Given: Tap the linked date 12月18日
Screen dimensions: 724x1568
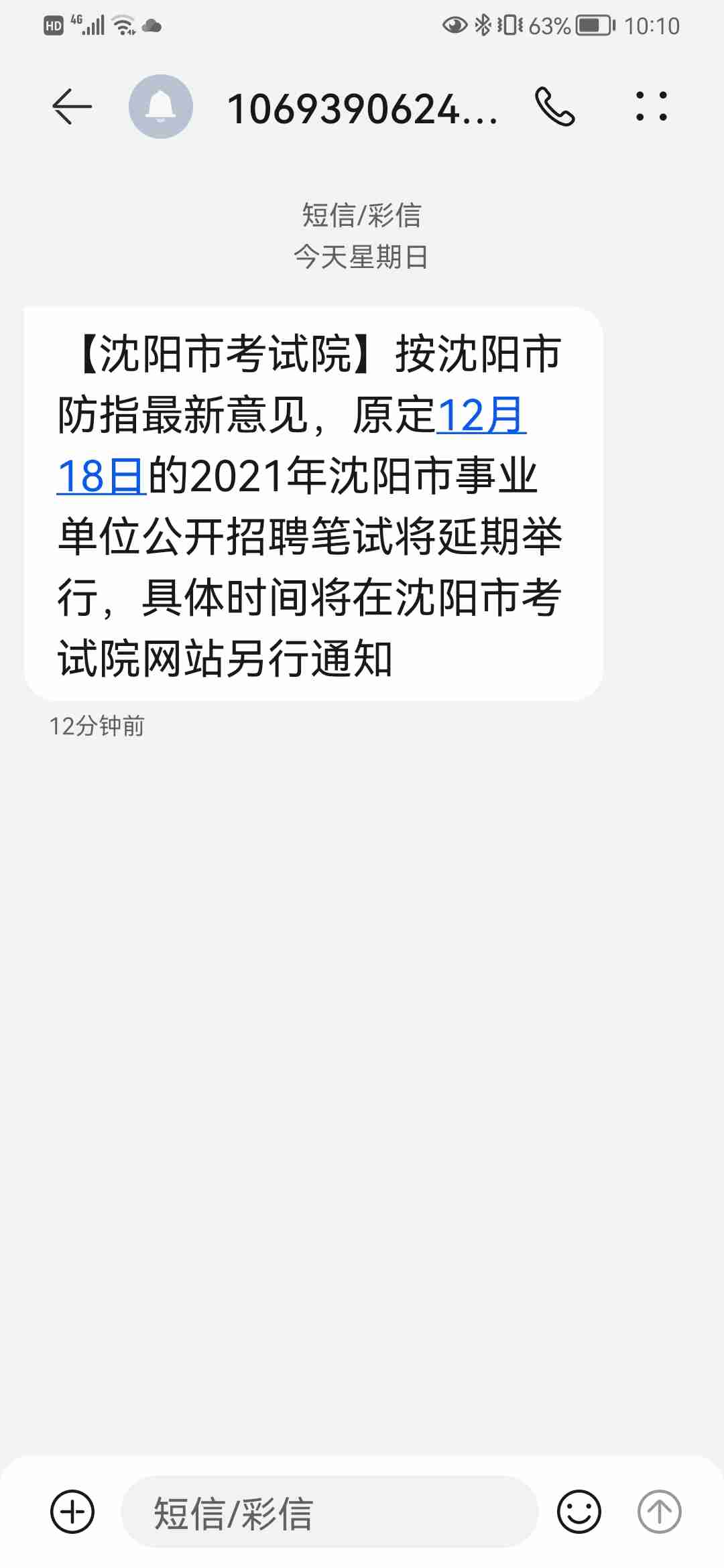Looking at the screenshot, I should (480, 416).
